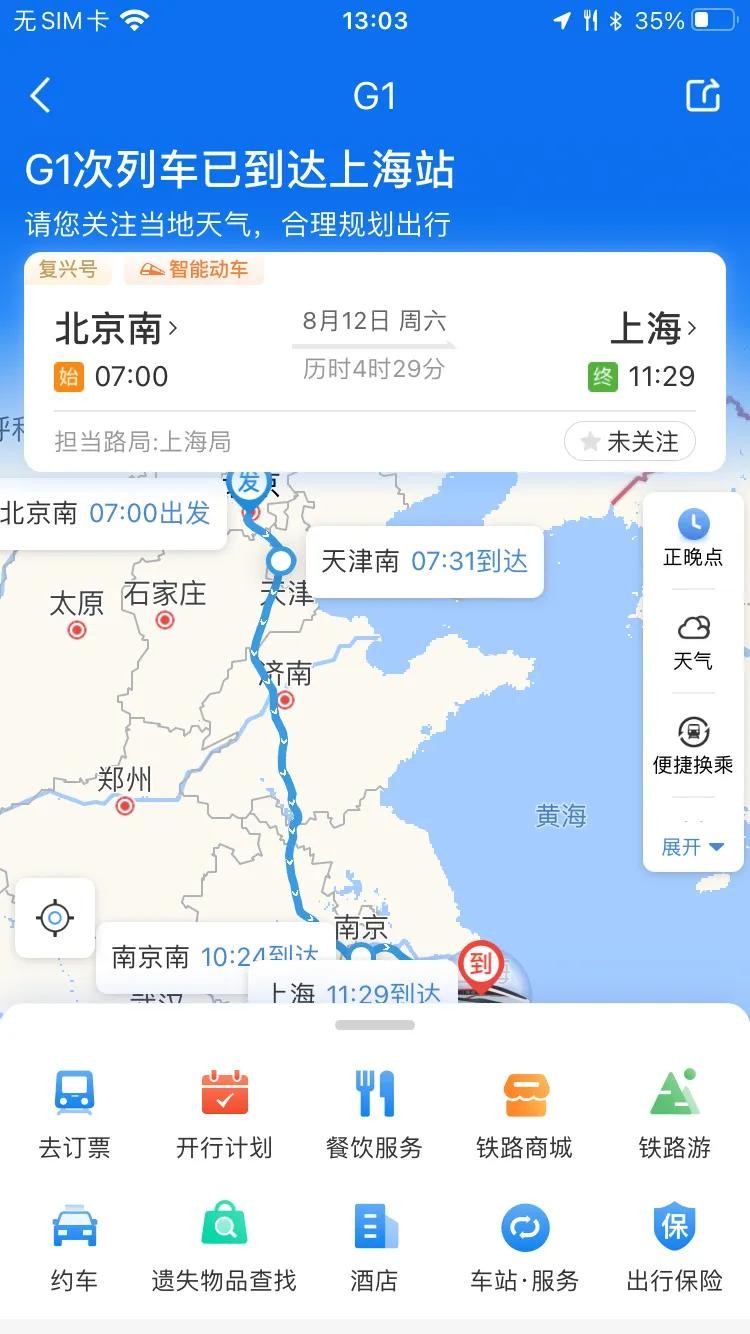Image resolution: width=750 pixels, height=1334 pixels.
Task: Open 铁路游 railway travel
Action: click(674, 1114)
